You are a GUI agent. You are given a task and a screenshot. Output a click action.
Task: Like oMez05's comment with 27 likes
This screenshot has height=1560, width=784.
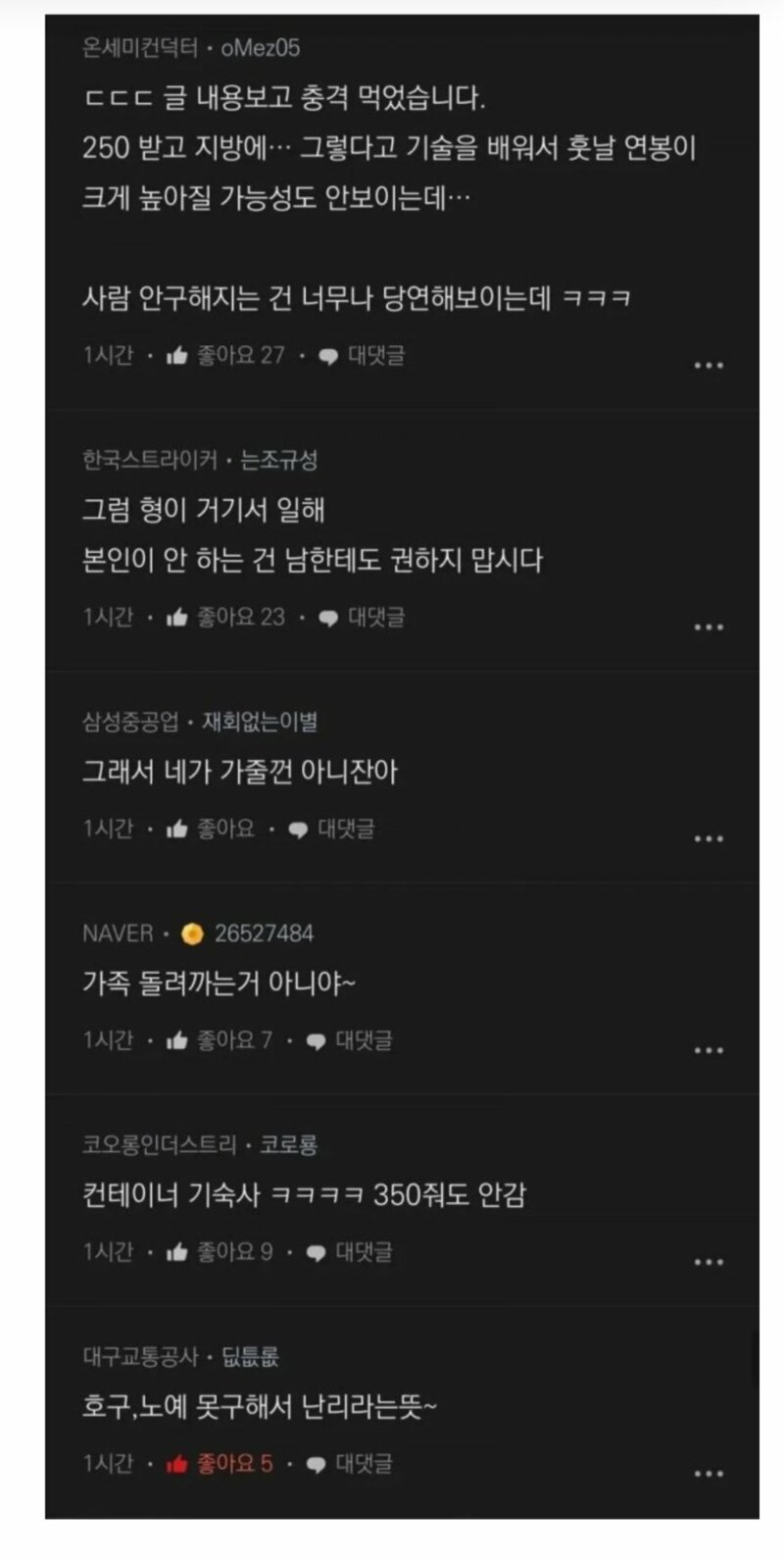[224, 356]
